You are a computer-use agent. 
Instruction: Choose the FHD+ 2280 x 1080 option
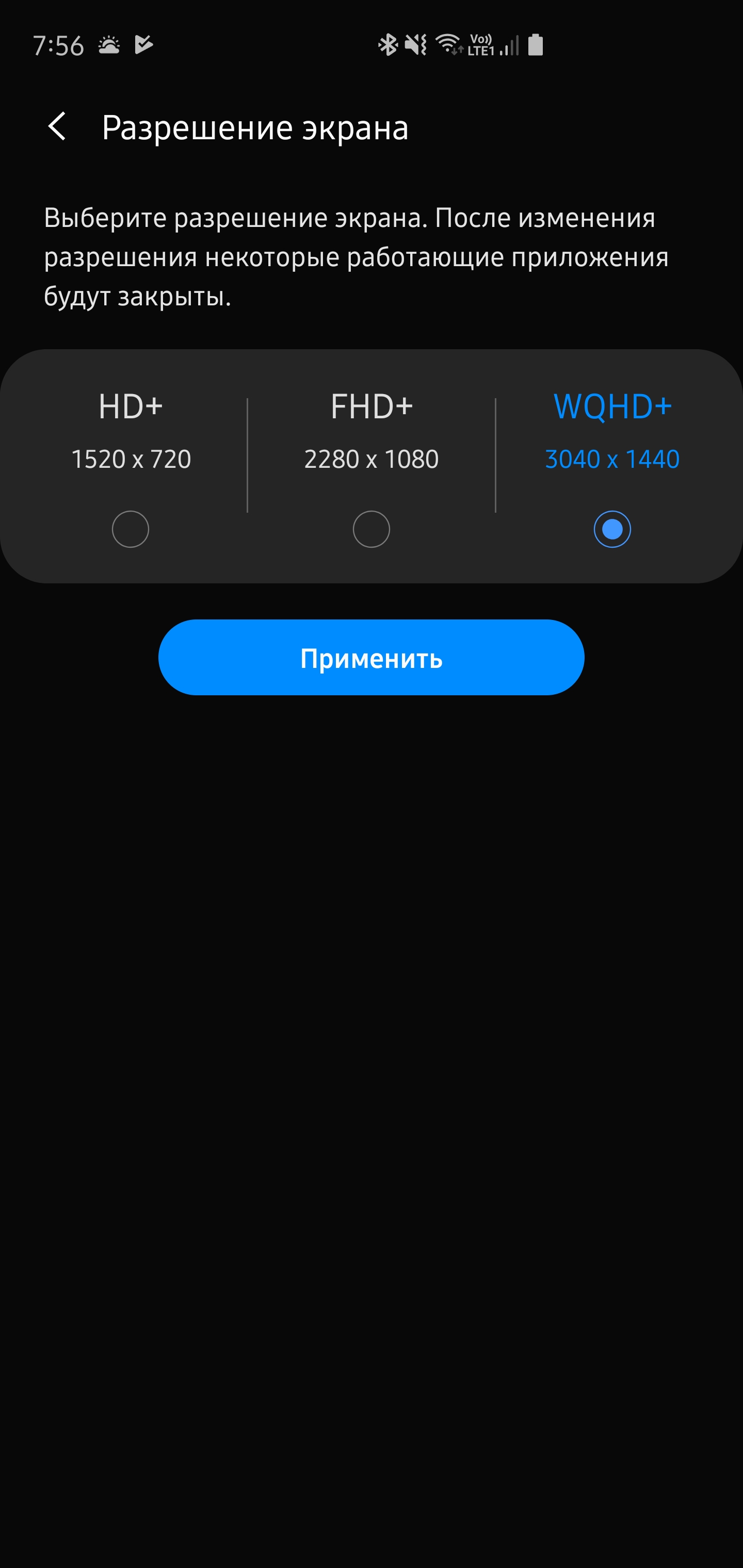click(x=371, y=528)
